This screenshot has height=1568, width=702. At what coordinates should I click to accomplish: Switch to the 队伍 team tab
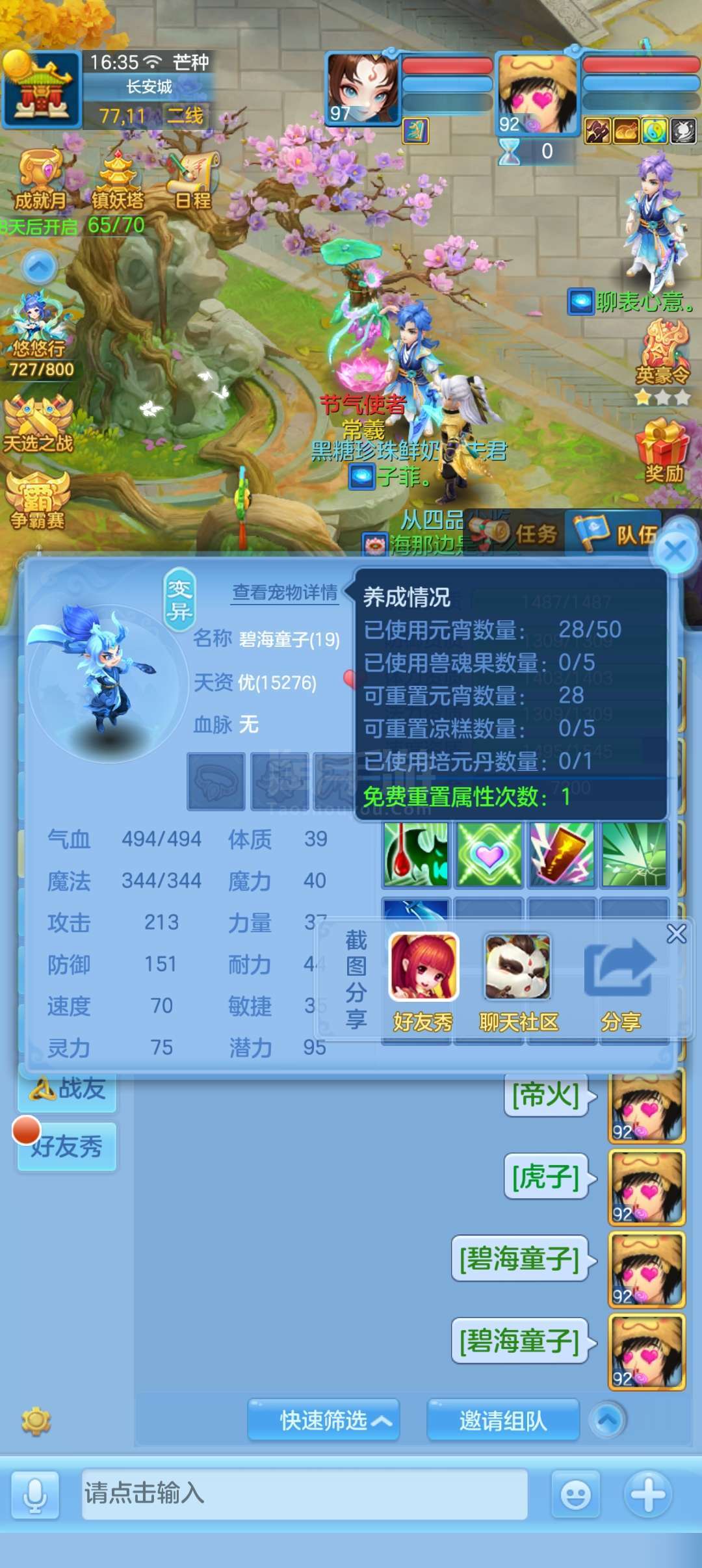tap(616, 532)
